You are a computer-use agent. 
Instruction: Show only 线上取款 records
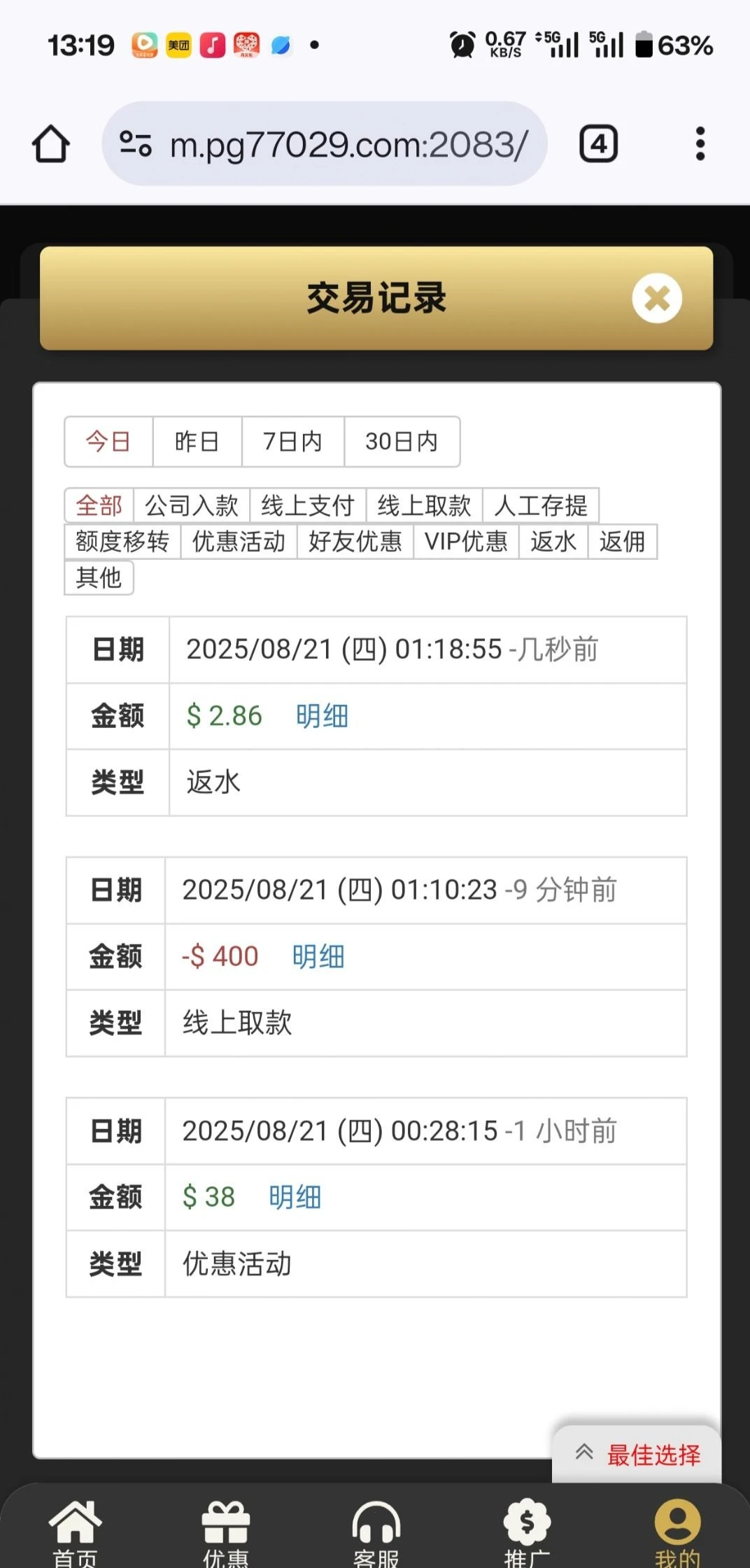(x=424, y=505)
